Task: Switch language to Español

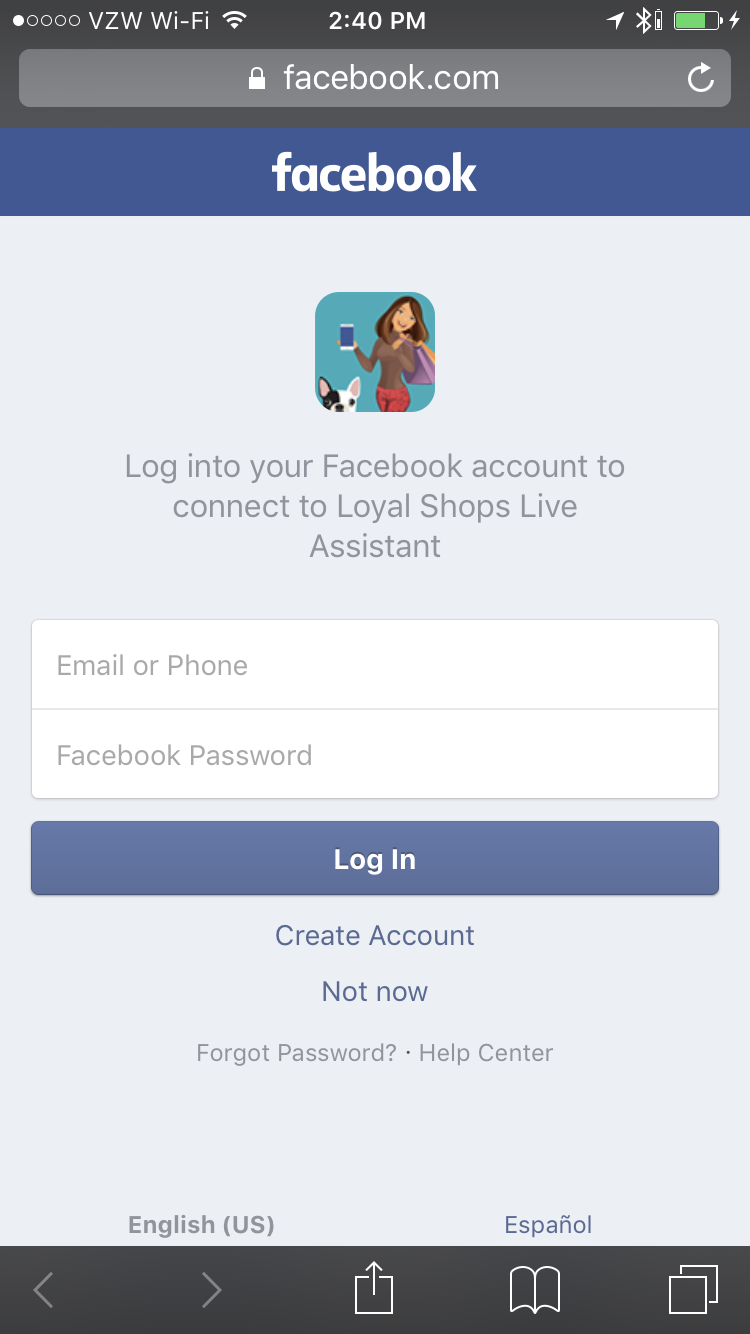Action: click(548, 1225)
